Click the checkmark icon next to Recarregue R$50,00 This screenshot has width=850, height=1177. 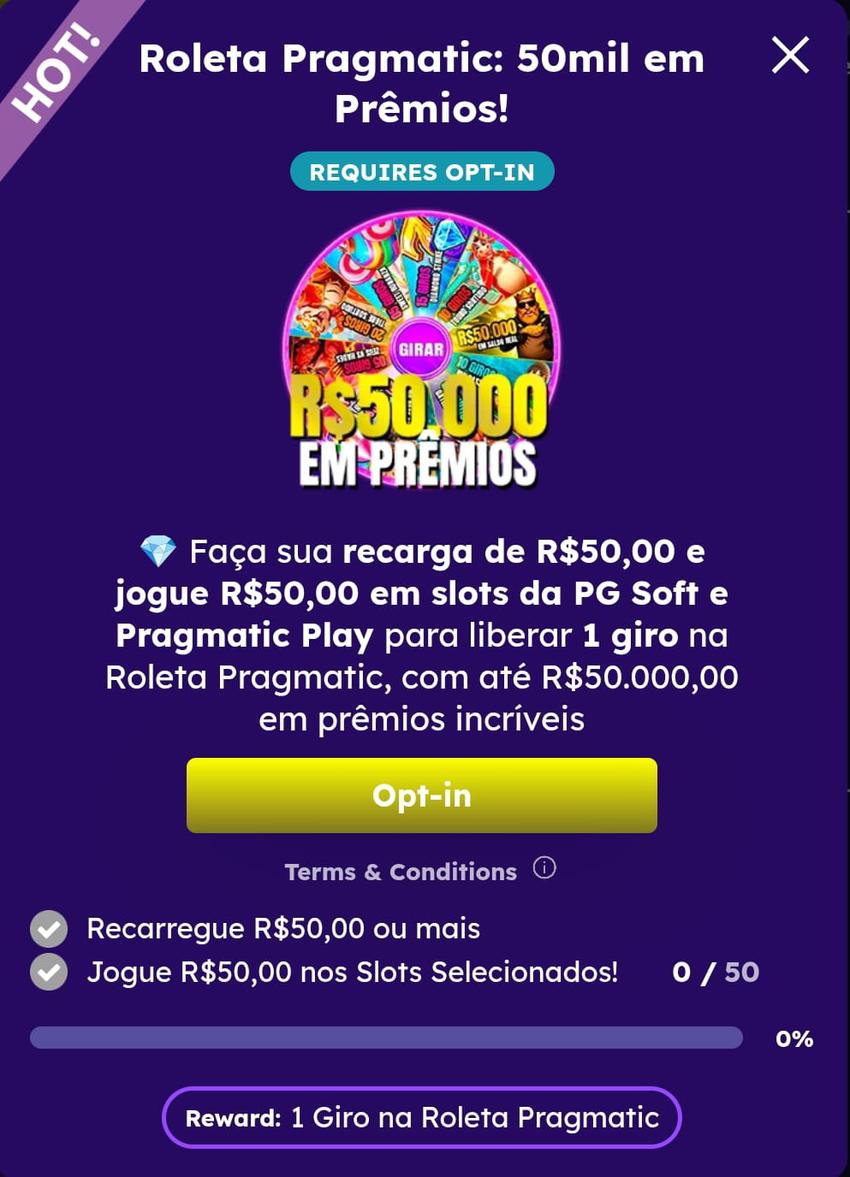click(47, 927)
